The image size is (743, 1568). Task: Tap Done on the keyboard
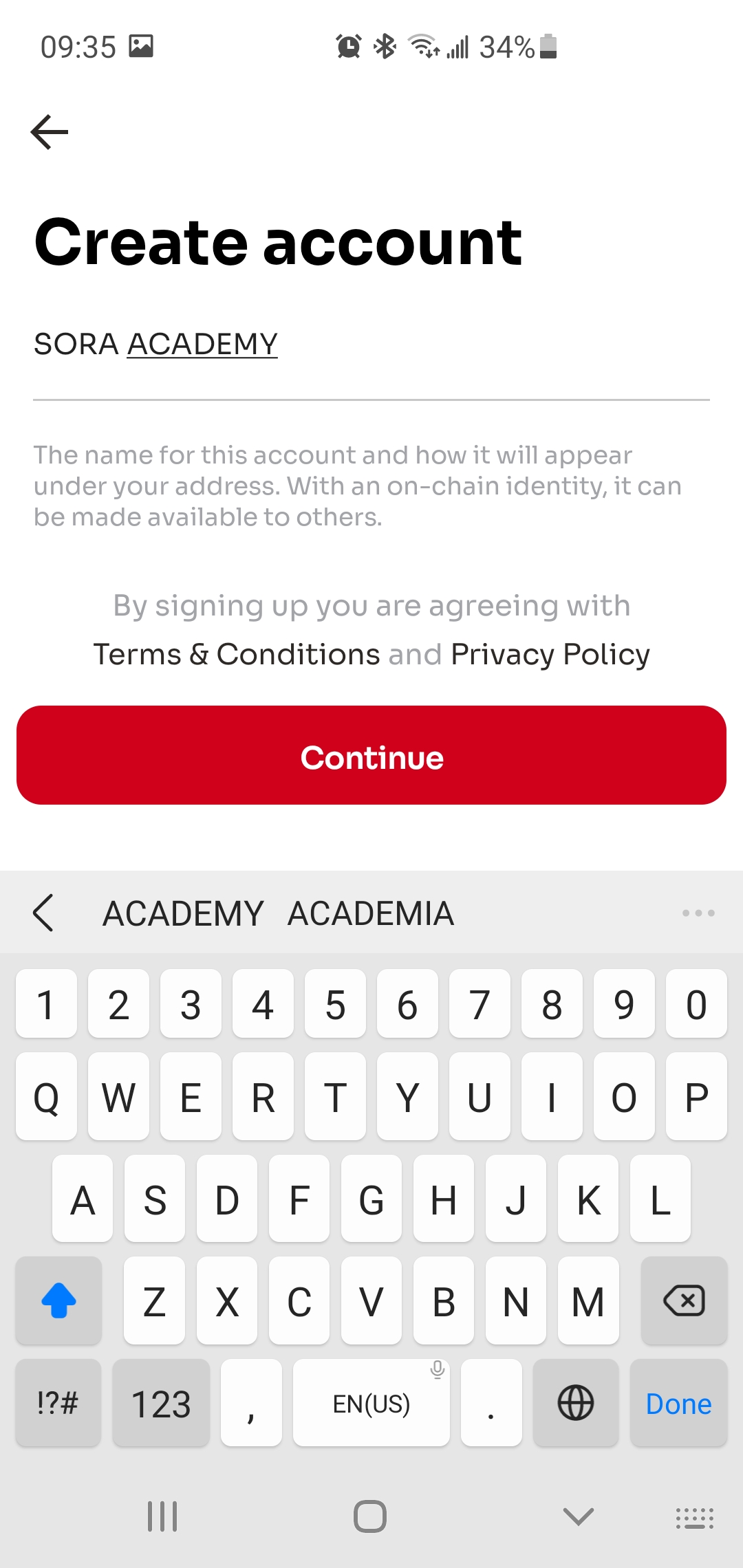tap(678, 1403)
